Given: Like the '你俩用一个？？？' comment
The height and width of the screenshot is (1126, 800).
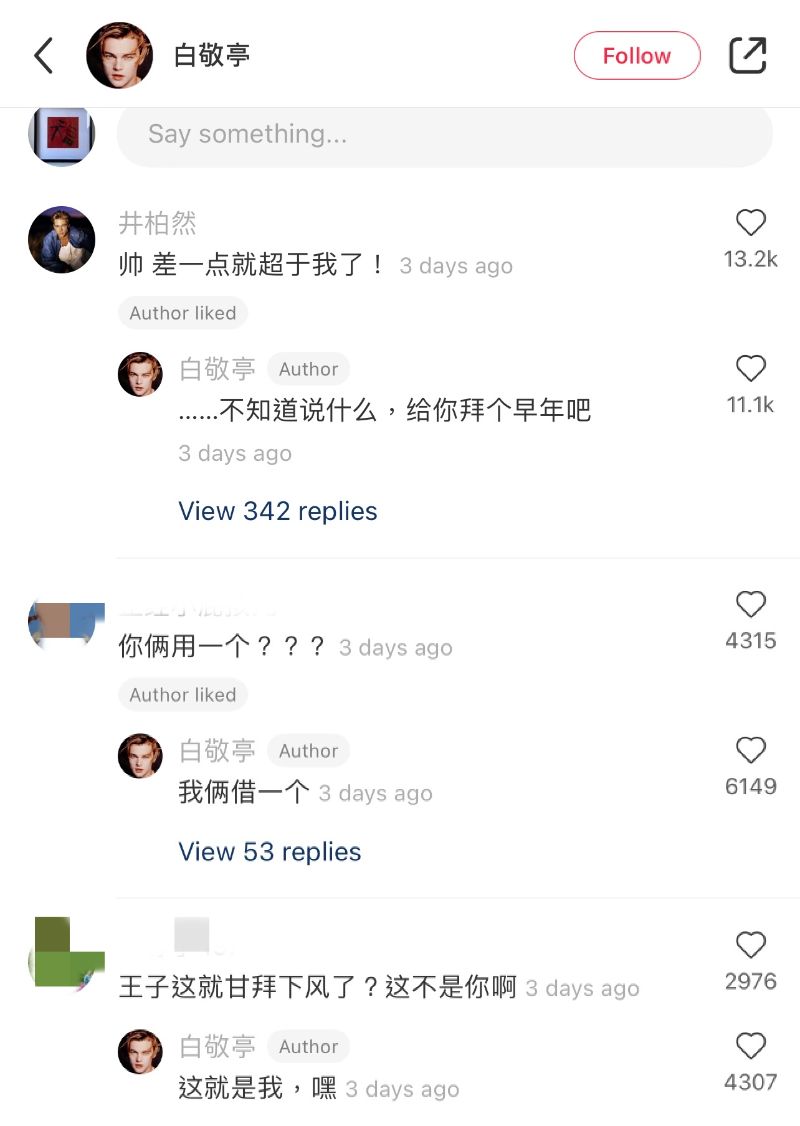Looking at the screenshot, I should tap(750, 604).
